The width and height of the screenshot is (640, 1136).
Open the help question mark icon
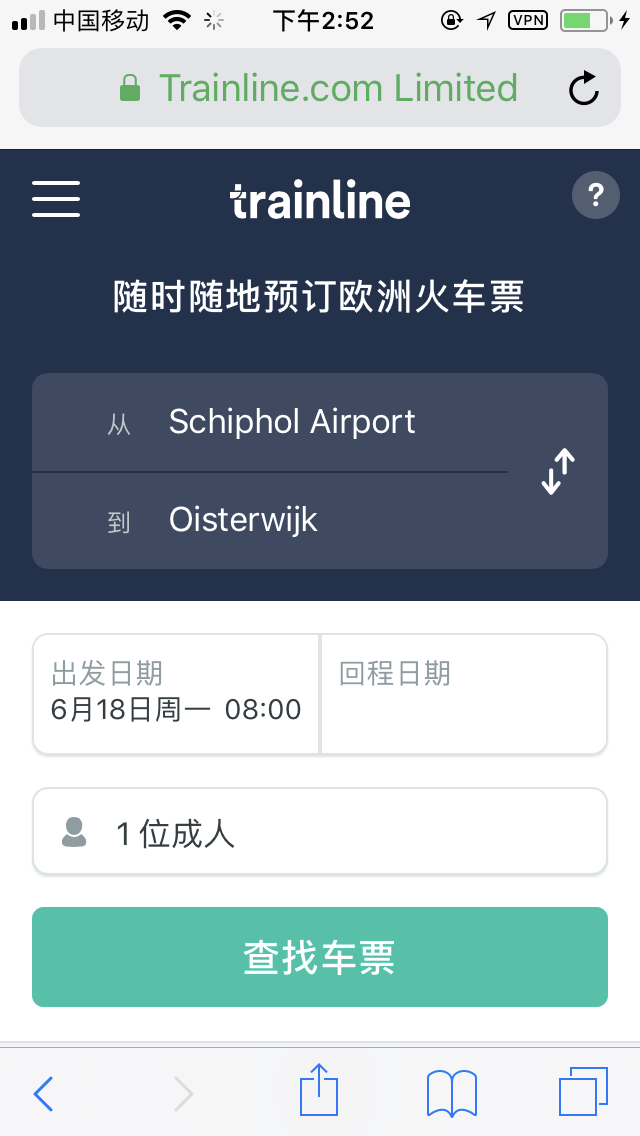point(596,195)
